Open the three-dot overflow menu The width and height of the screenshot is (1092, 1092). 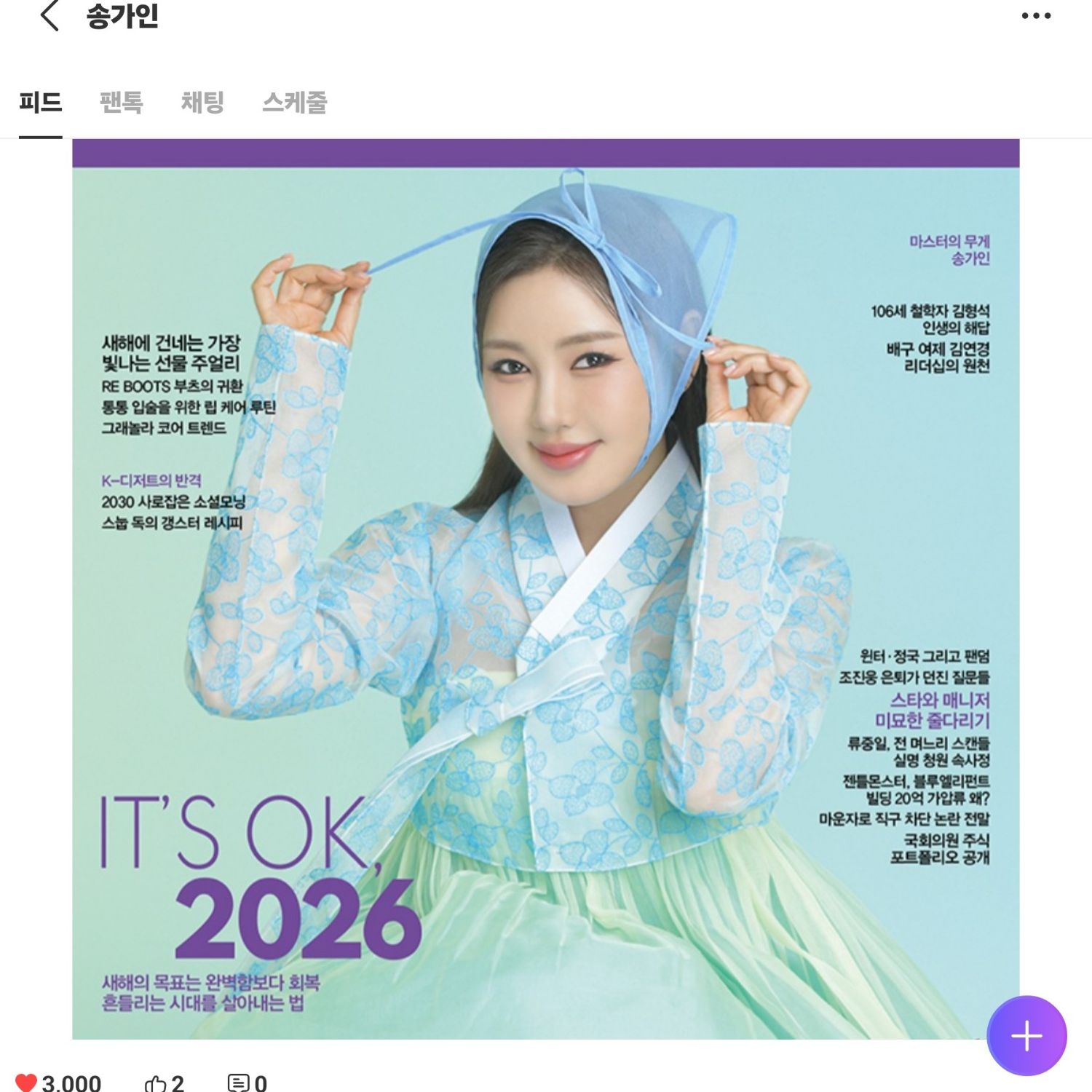(x=1035, y=16)
